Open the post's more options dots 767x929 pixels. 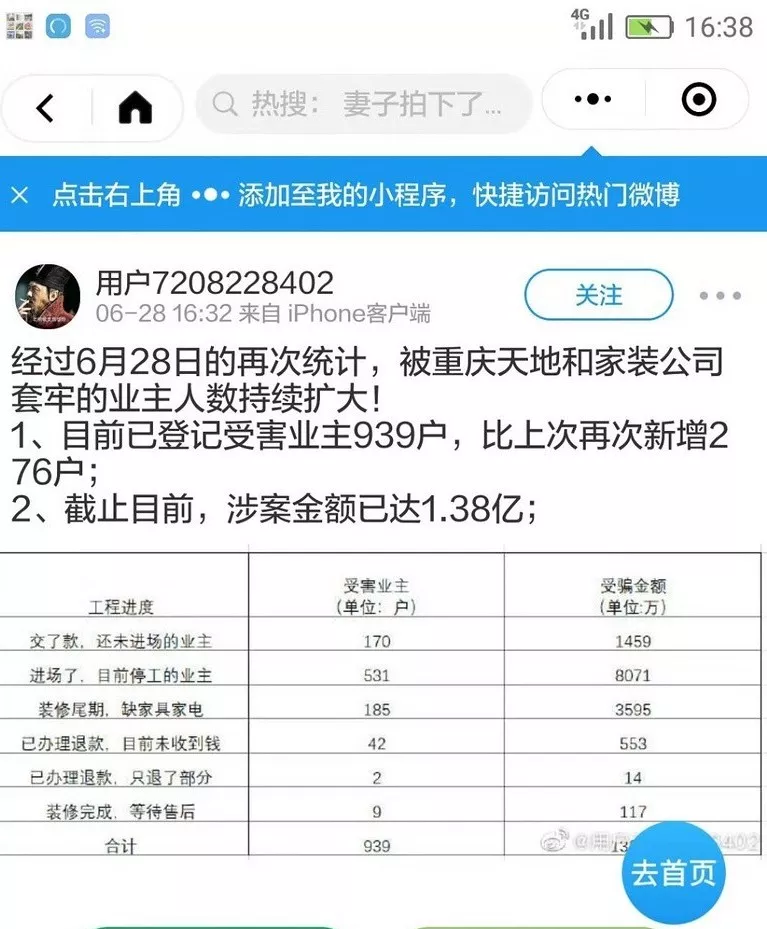720,296
